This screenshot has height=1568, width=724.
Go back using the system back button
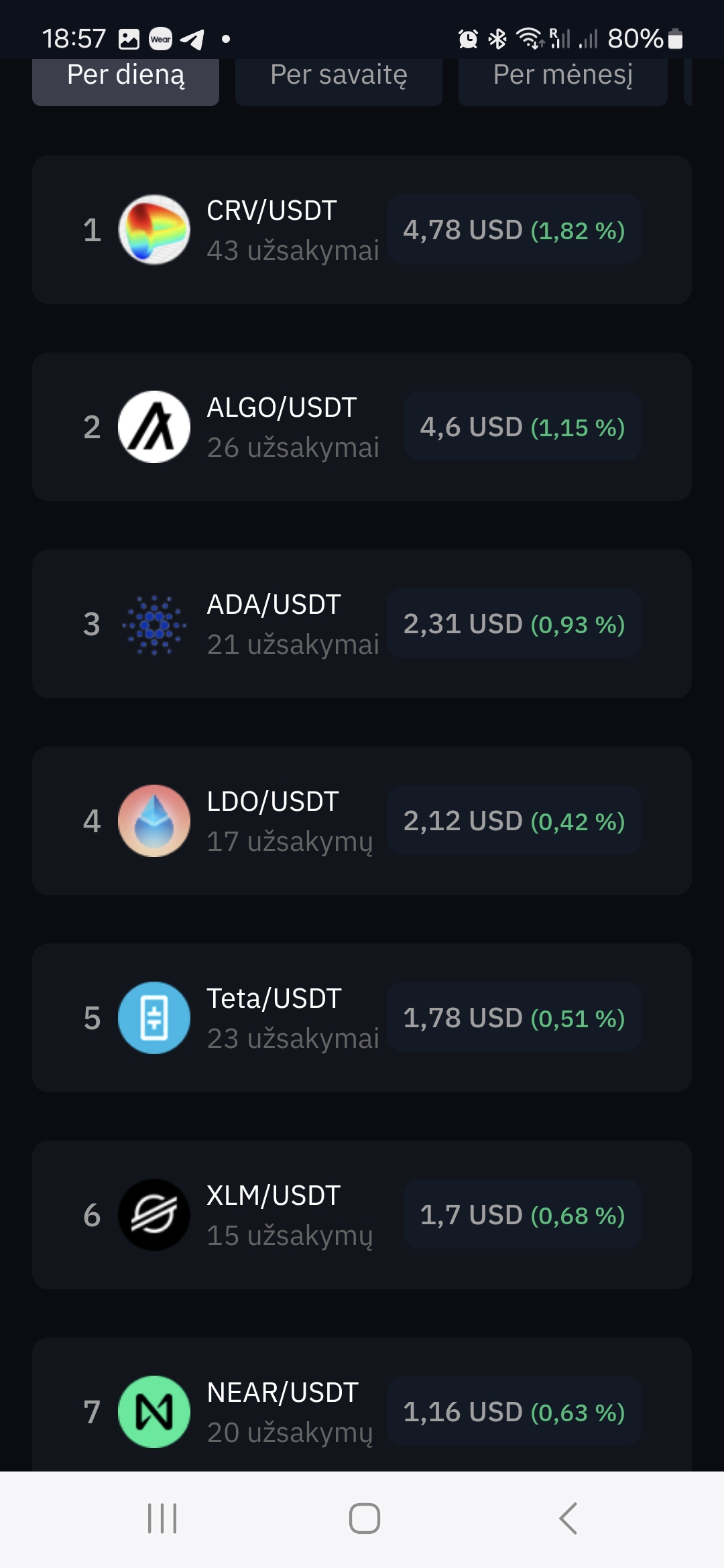568,1518
